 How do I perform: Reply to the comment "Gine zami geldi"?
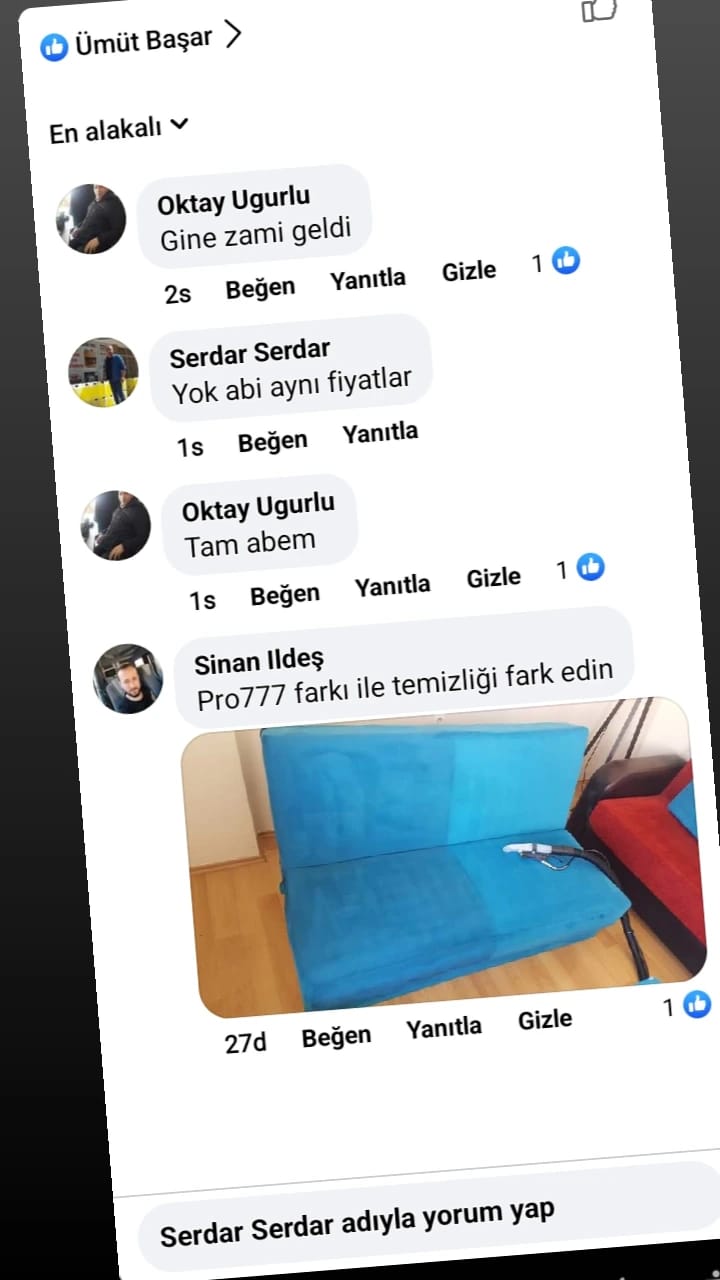pyautogui.click(x=368, y=280)
